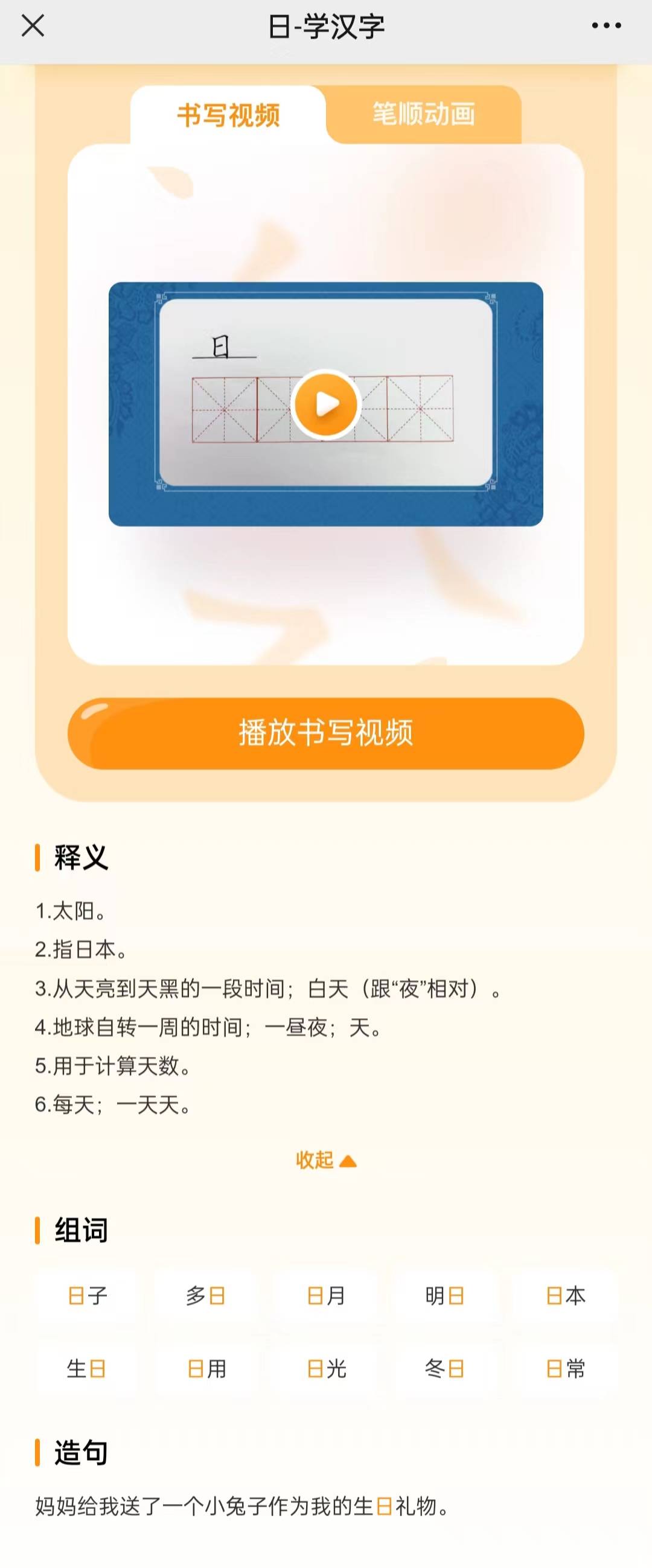Close the 日-学汉字 page
652x1568 pixels.
click(x=33, y=26)
